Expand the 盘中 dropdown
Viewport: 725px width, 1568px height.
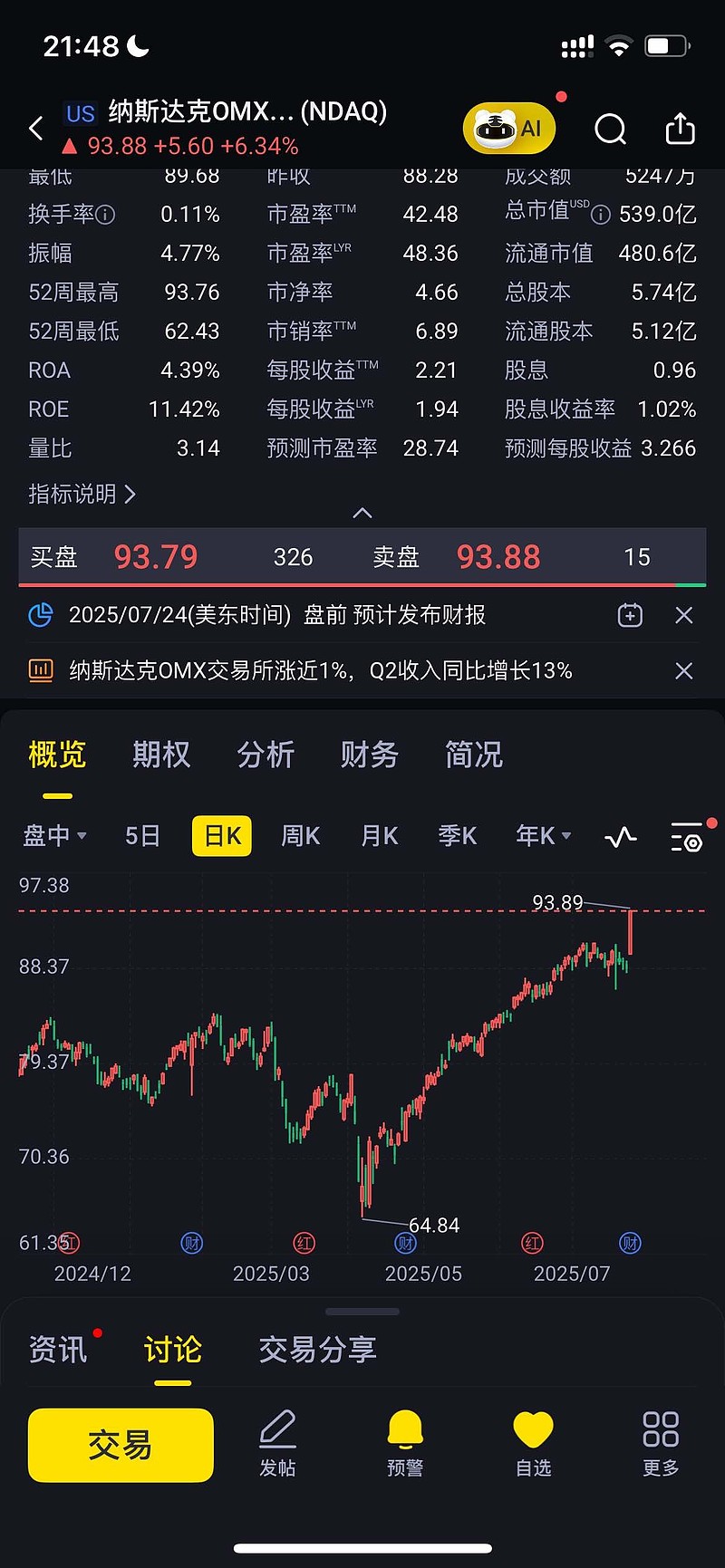click(x=54, y=835)
